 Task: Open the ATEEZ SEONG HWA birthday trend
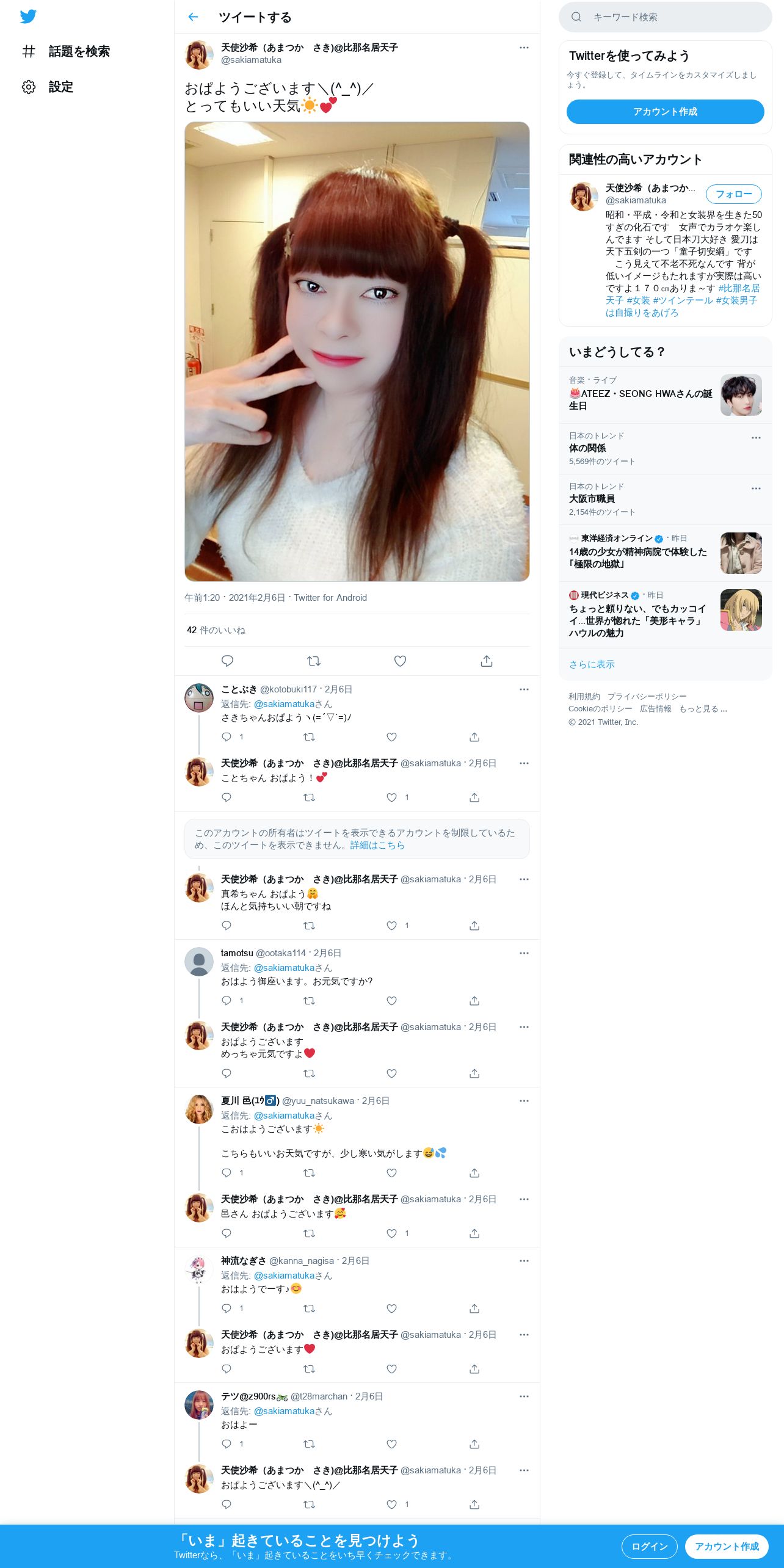click(x=665, y=394)
